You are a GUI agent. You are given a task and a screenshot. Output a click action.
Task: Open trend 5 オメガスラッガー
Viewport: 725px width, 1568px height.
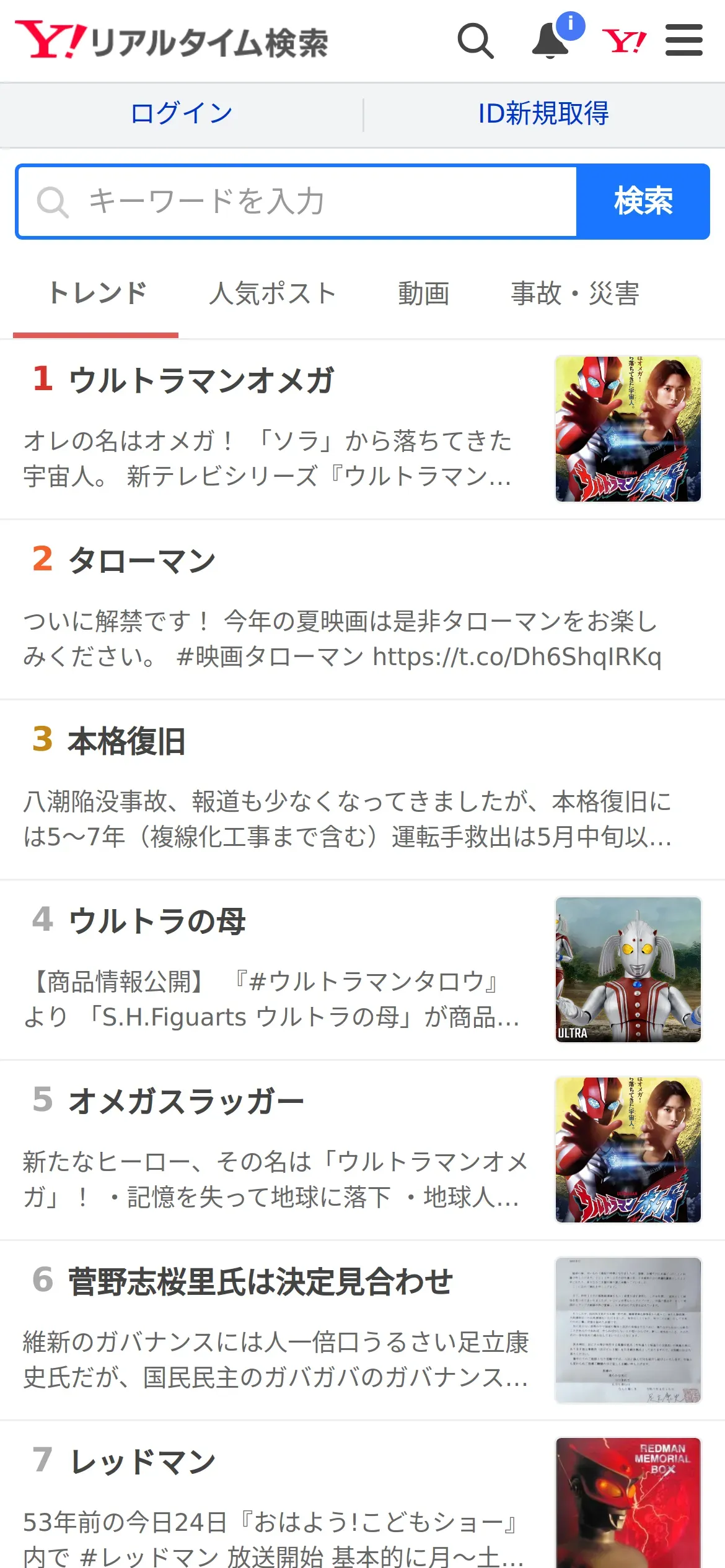point(186,1102)
